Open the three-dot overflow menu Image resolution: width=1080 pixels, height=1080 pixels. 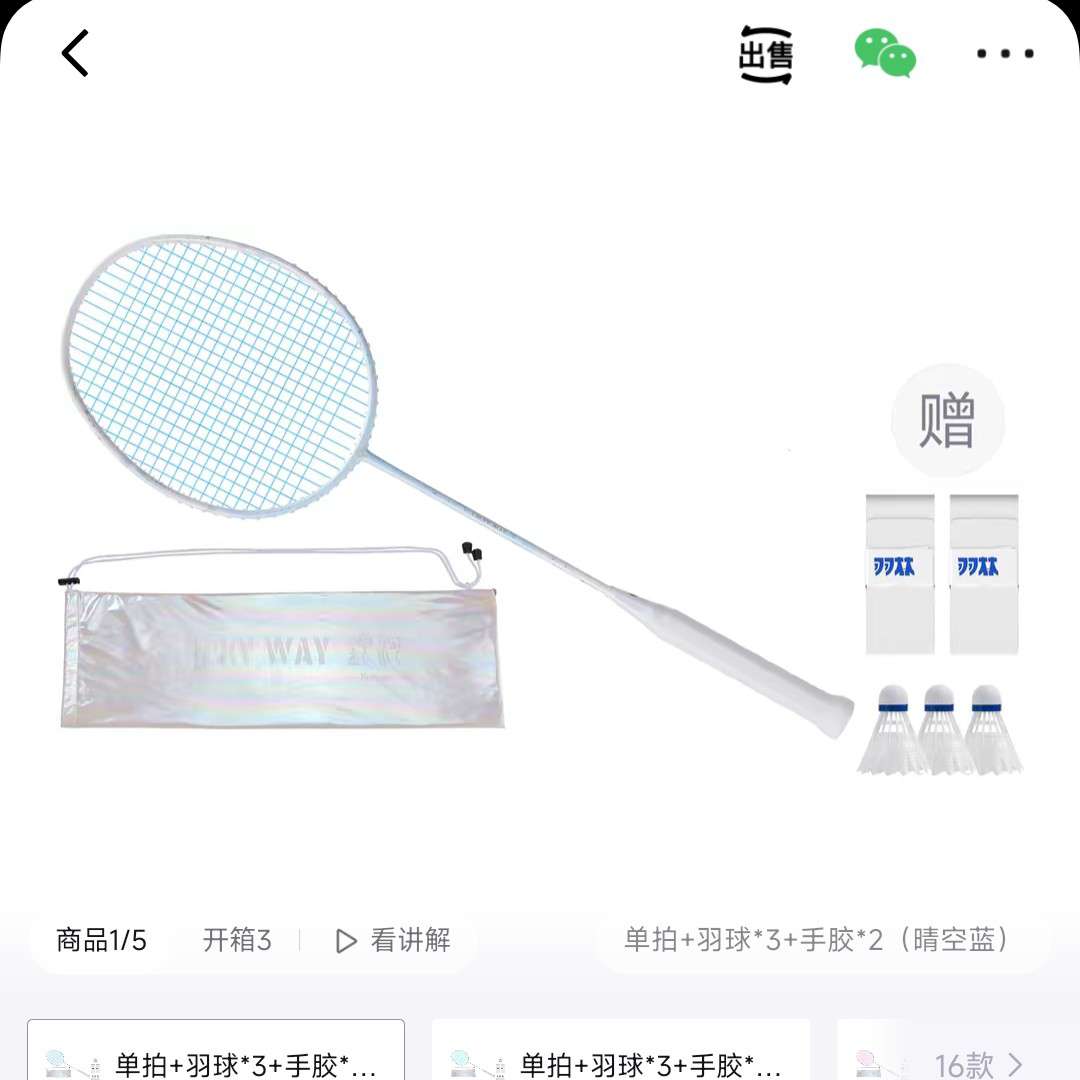coord(1005,54)
